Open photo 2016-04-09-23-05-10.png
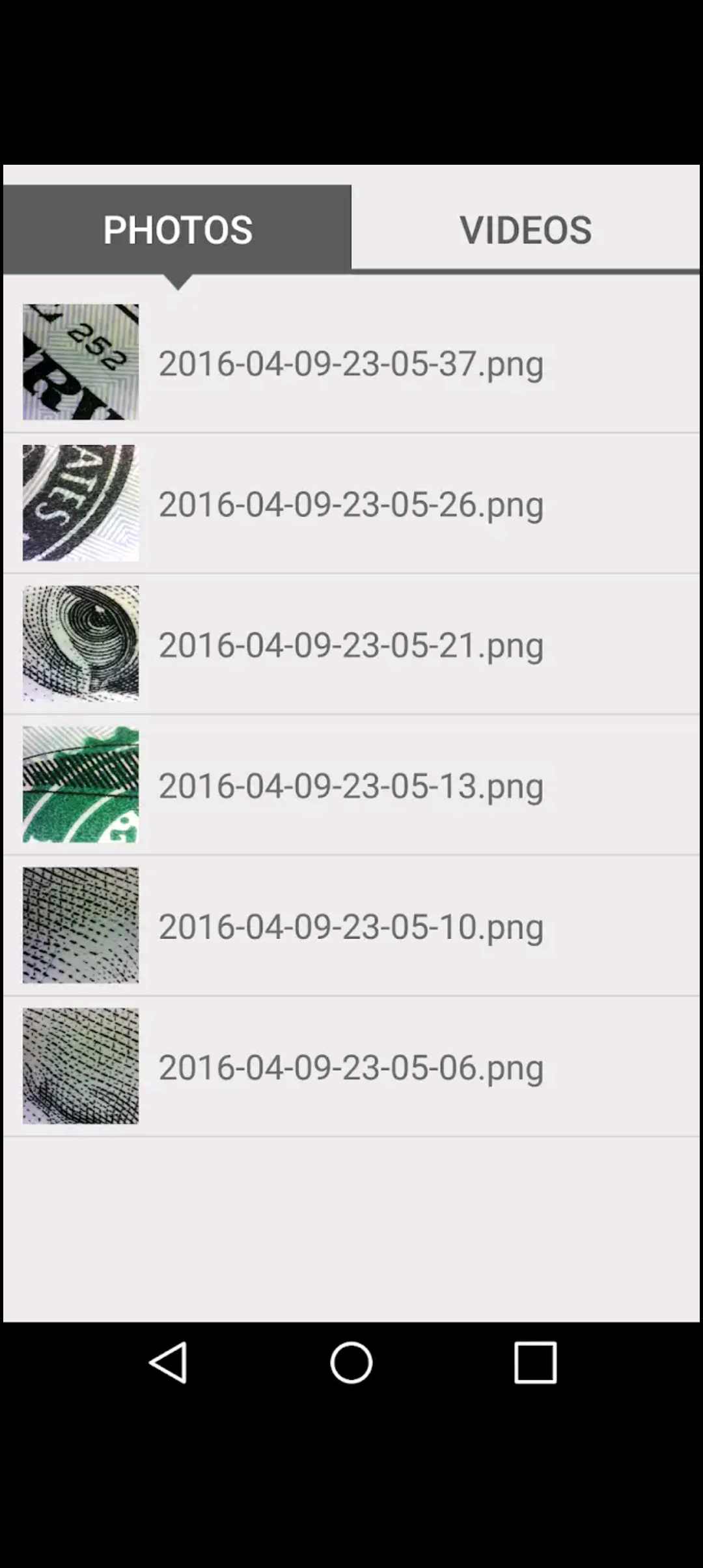 click(x=351, y=925)
